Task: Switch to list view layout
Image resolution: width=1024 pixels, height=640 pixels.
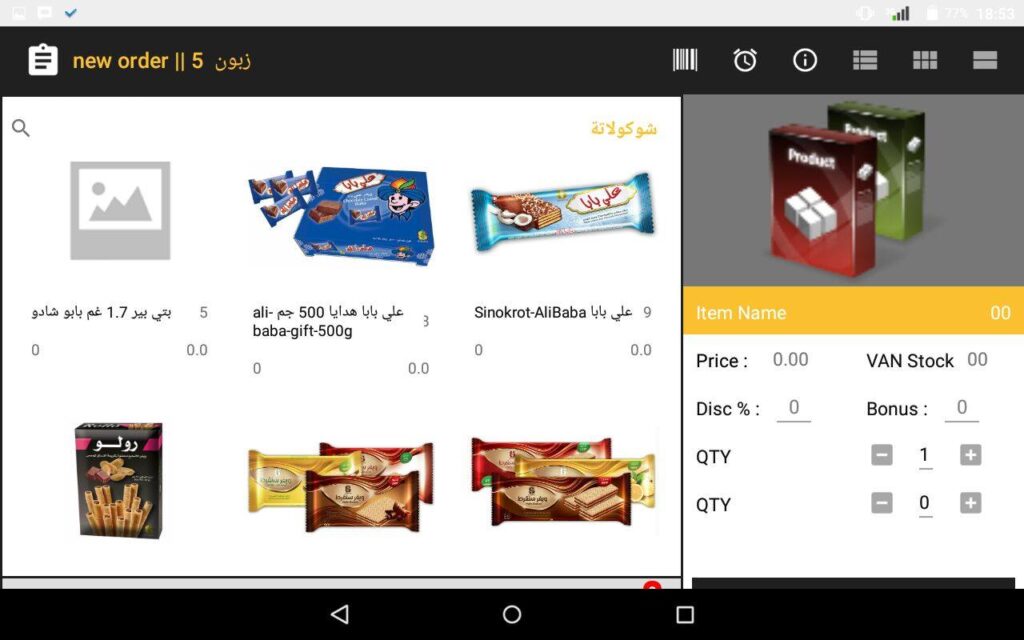Action: coord(865,60)
